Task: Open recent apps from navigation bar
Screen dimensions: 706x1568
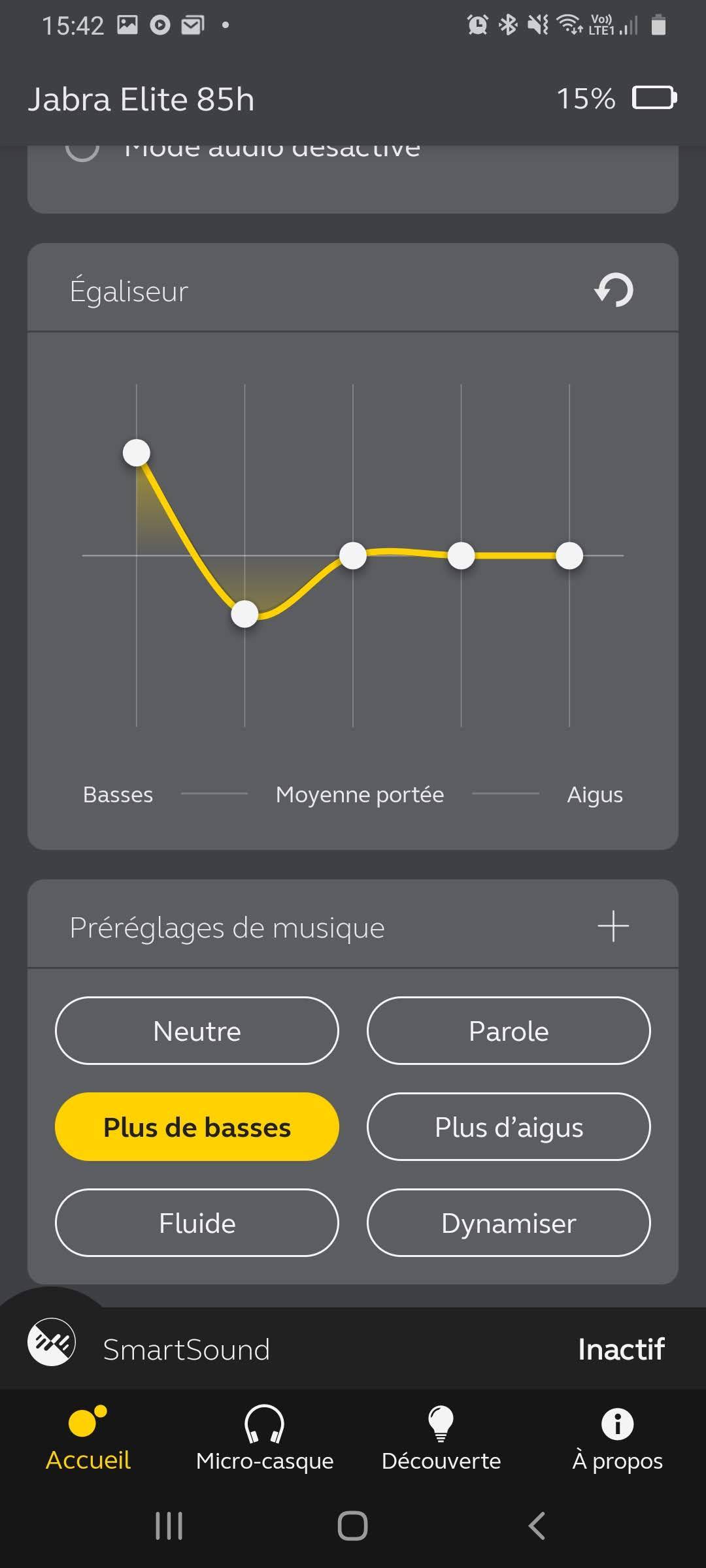Action: [169, 1526]
